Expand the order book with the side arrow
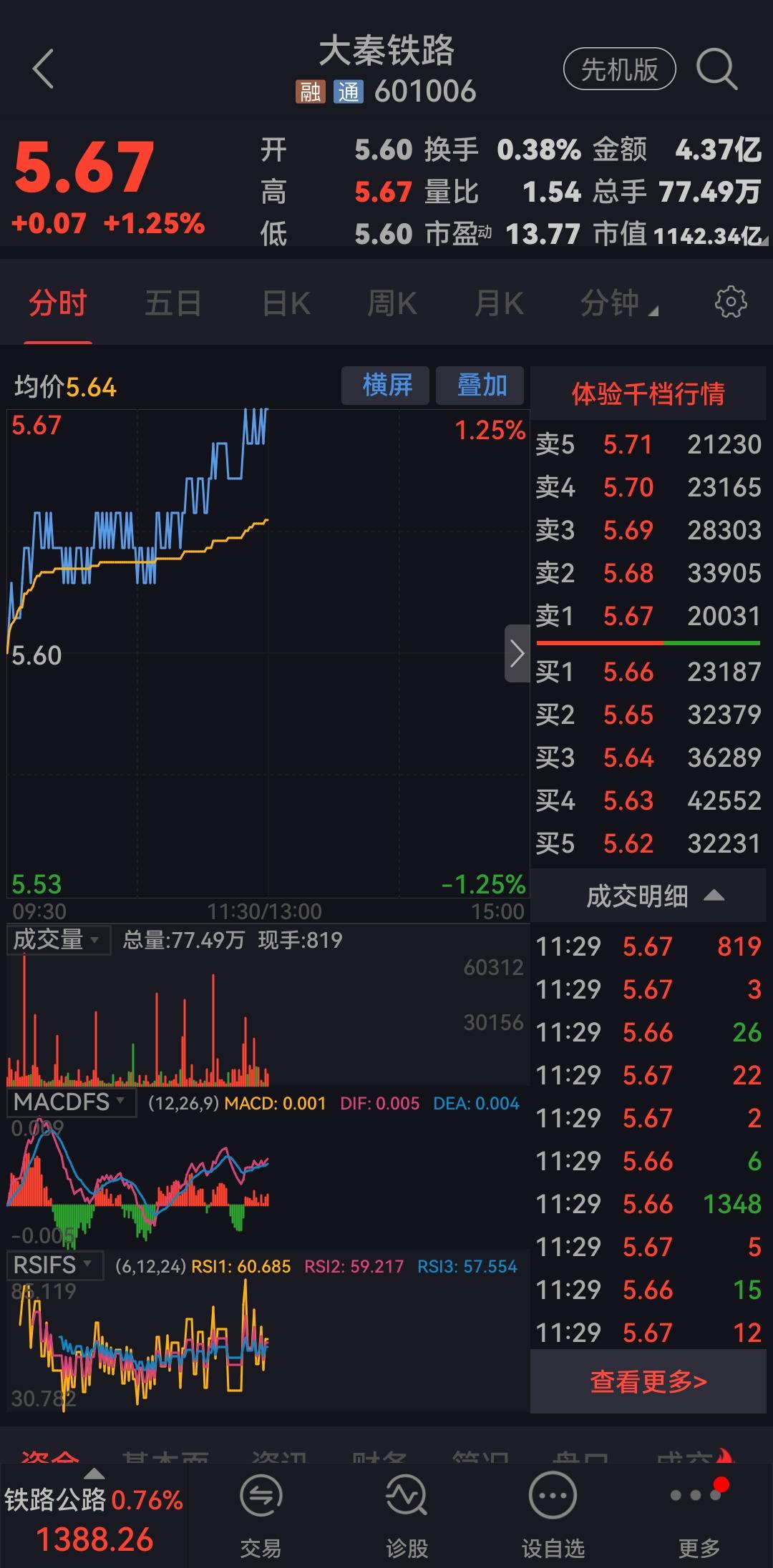Viewport: 773px width, 1568px height. [x=517, y=653]
